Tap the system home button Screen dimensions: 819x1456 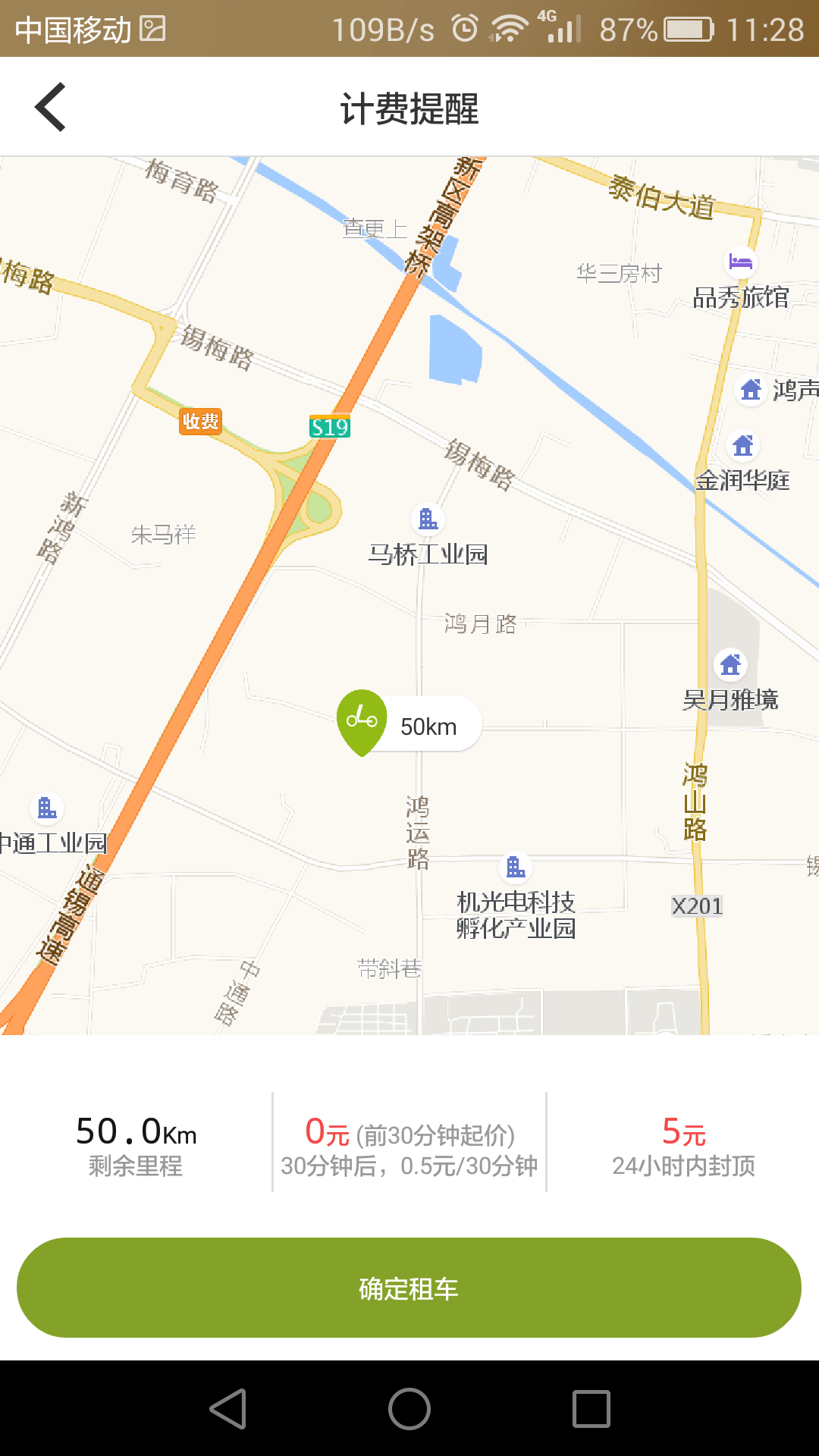tap(409, 1409)
